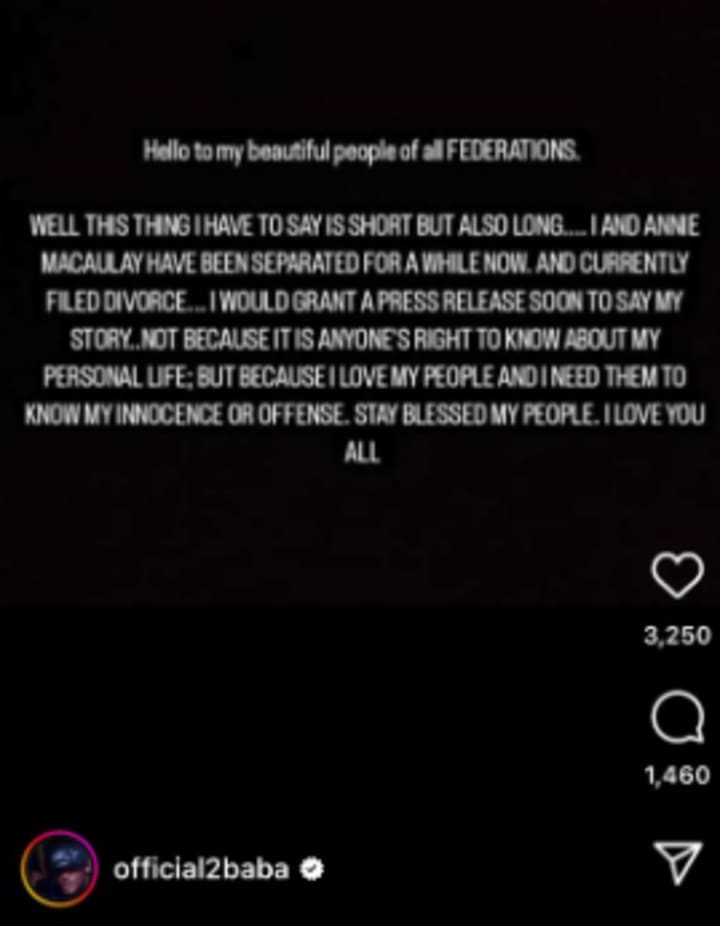Screen dimensions: 720x926
Task: Open the official2baba profile name
Action: click(x=201, y=869)
